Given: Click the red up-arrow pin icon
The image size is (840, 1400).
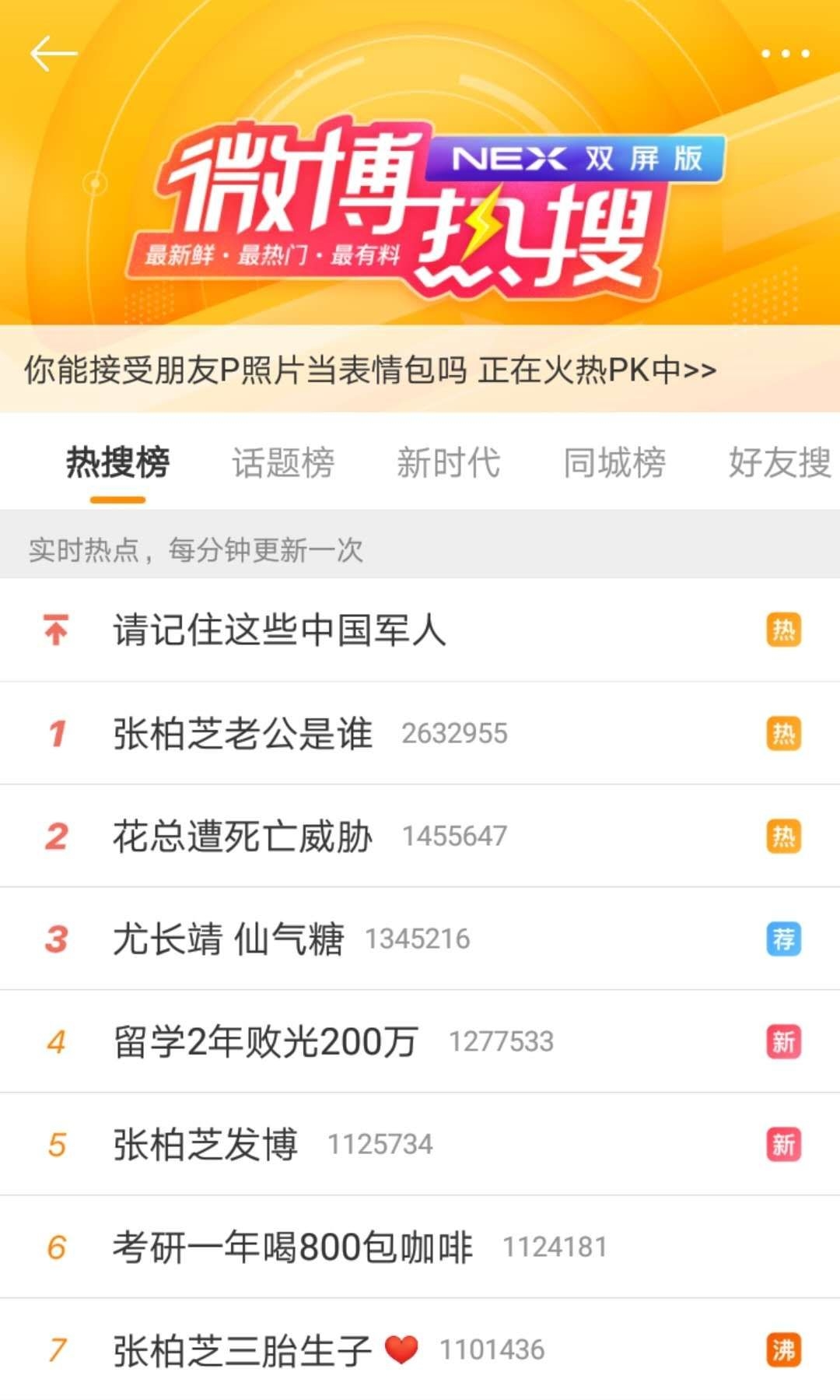Looking at the screenshot, I should (54, 630).
